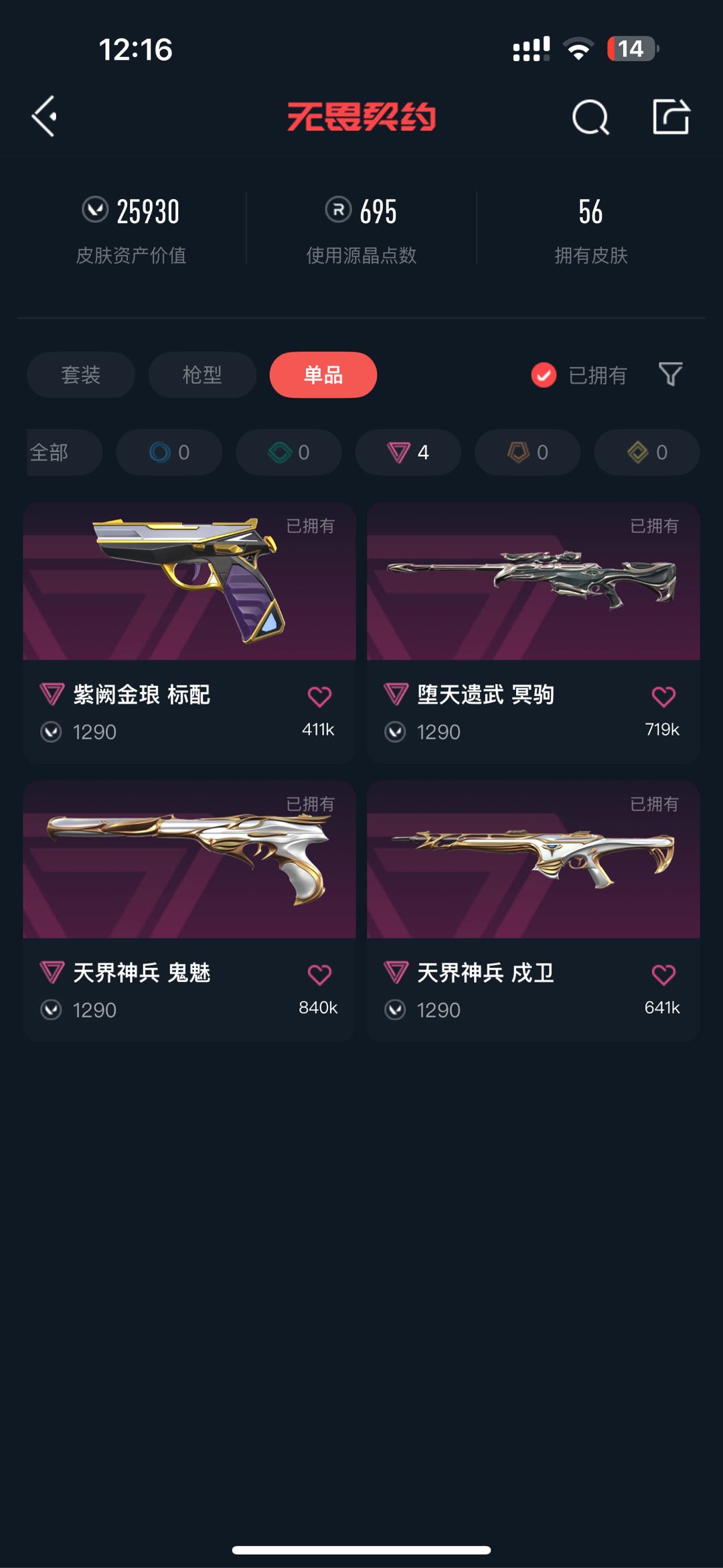
Task: Switch to the 枪型 tab
Action: (x=202, y=374)
